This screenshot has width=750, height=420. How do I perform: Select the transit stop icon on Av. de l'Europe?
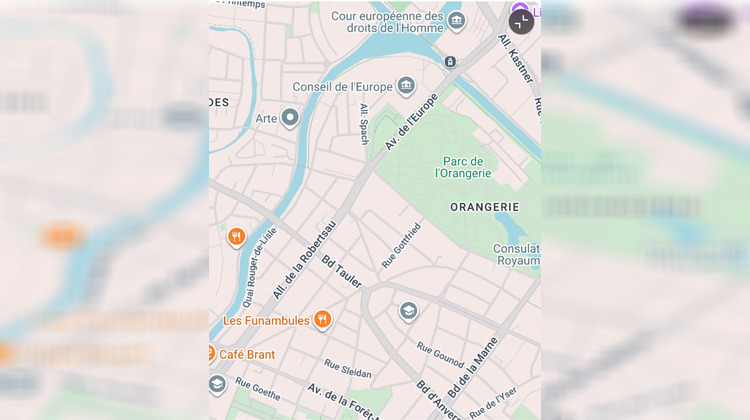point(450,61)
